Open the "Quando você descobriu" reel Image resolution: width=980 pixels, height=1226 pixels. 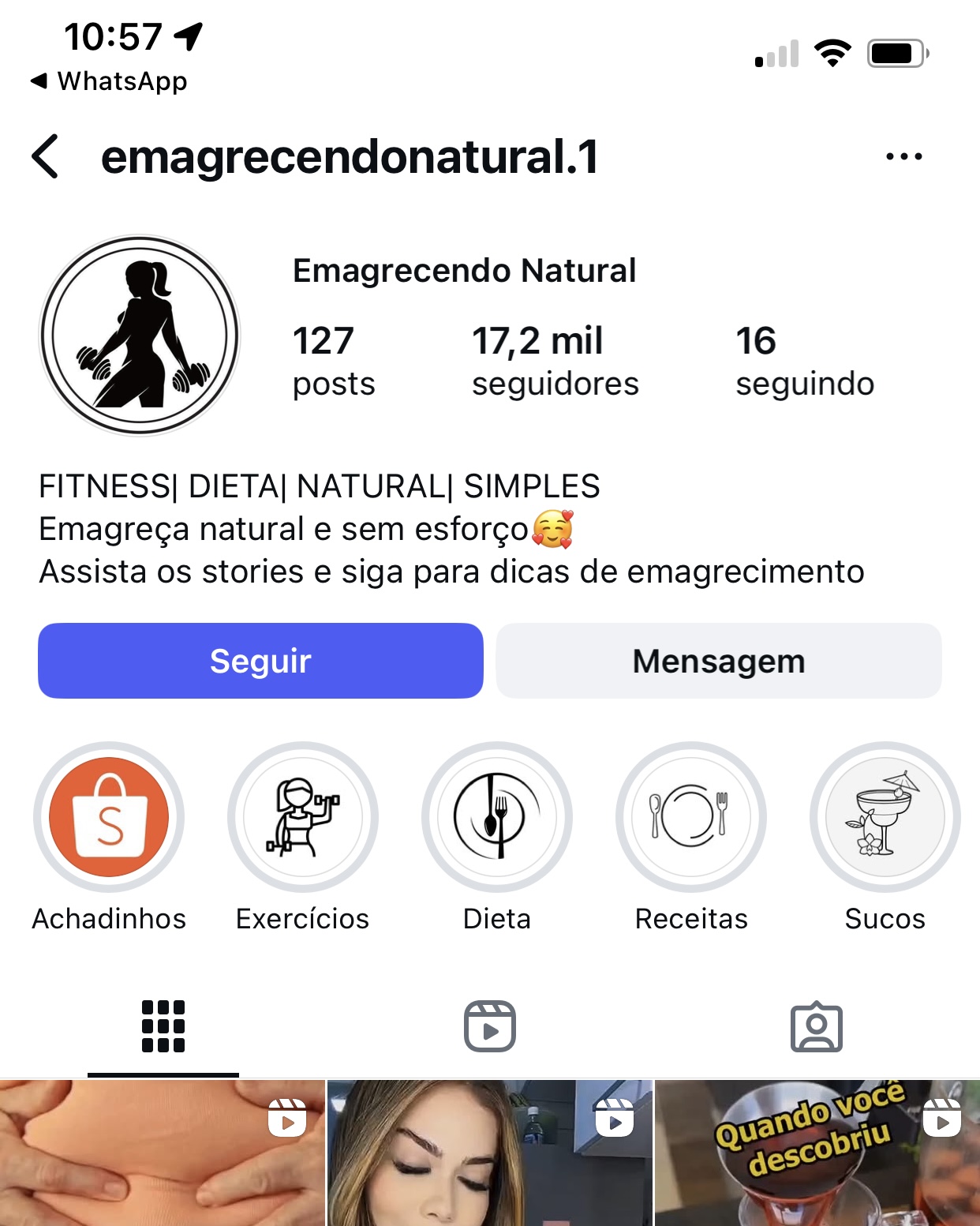pos(817,1153)
